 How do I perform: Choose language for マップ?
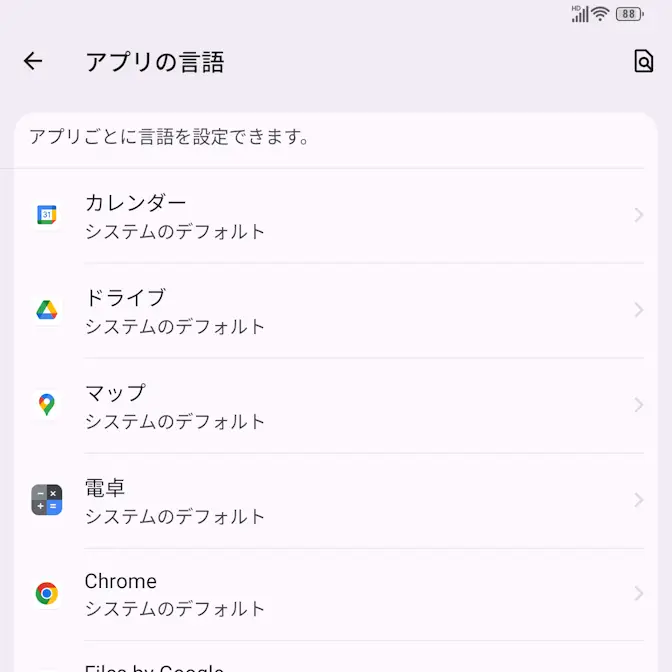tap(336, 406)
